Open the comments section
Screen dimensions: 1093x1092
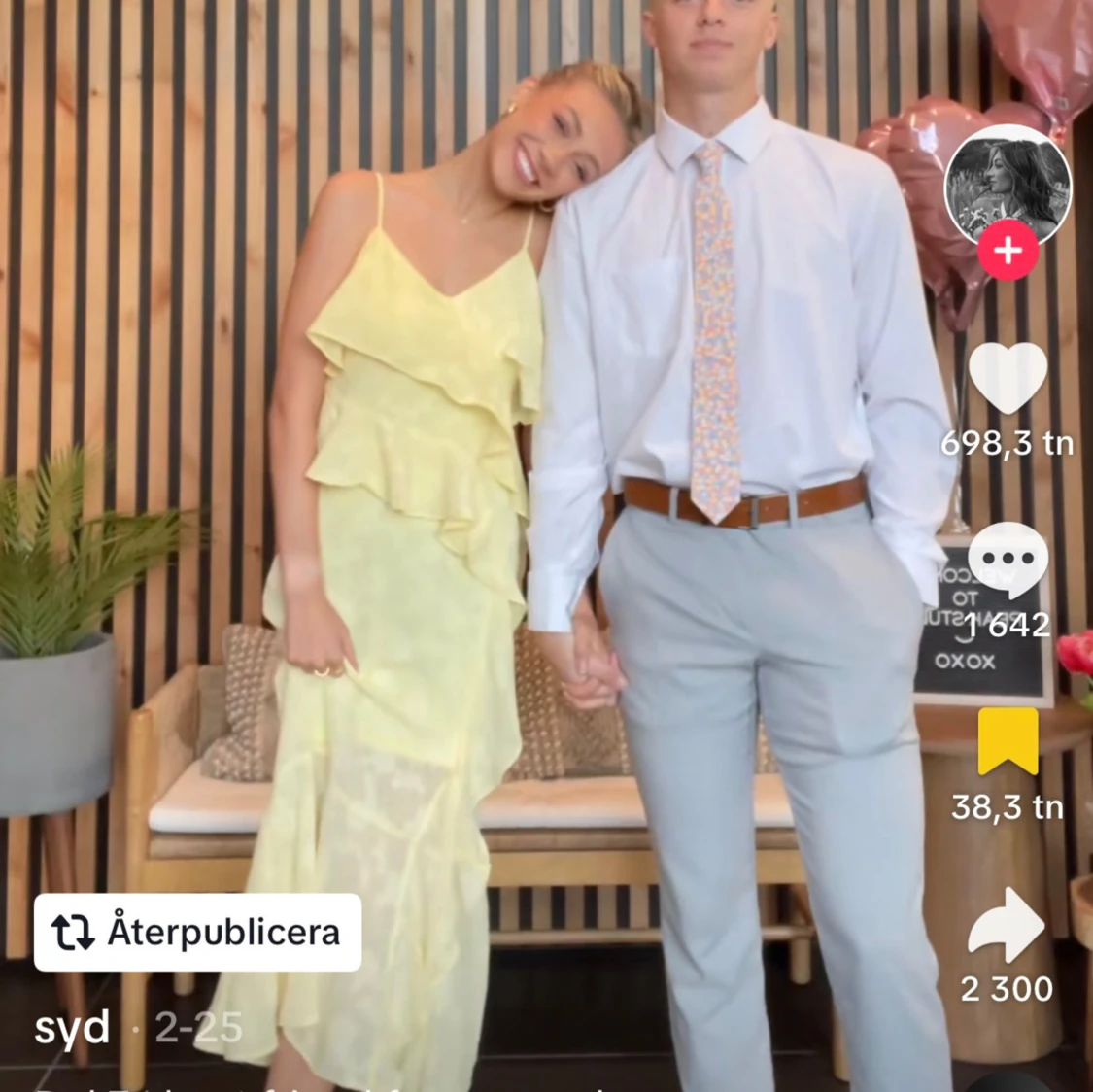(1008, 561)
